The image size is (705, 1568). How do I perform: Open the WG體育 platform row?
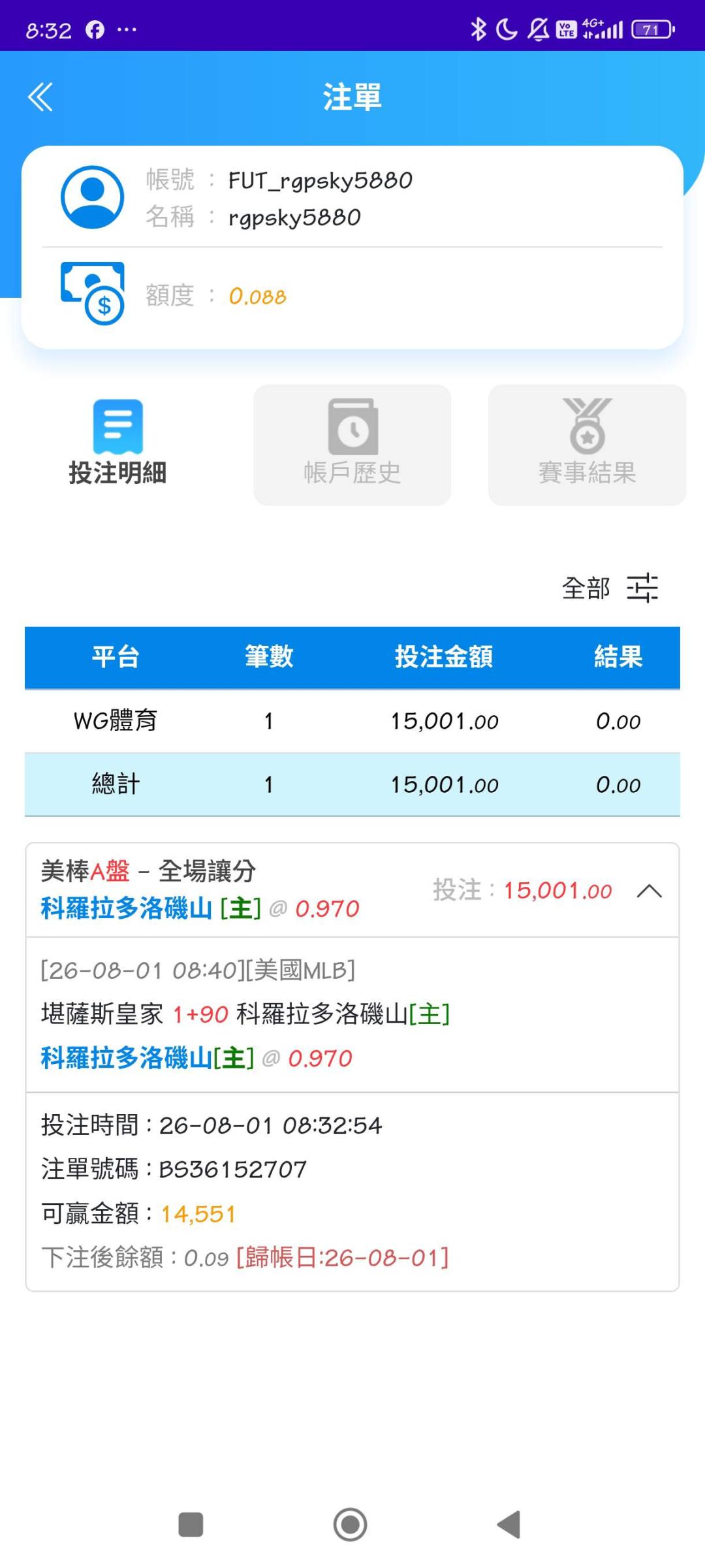(x=352, y=721)
